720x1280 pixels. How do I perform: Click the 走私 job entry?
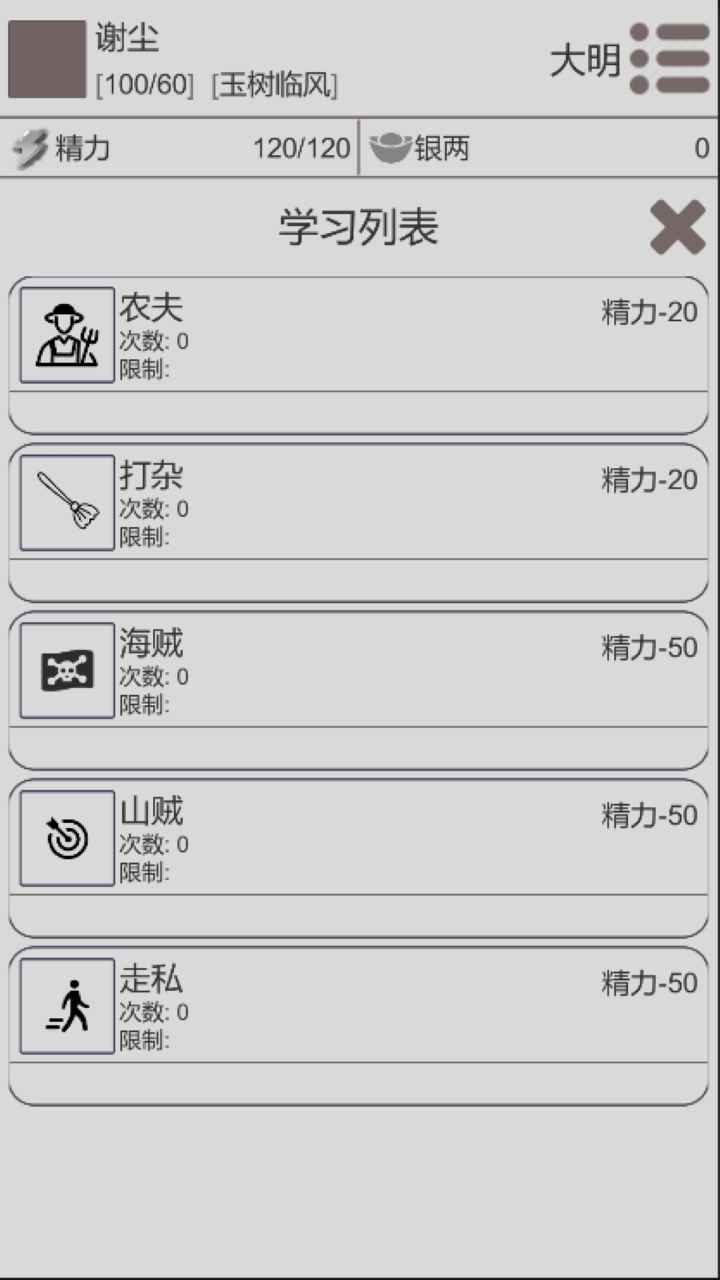[x=360, y=1005]
